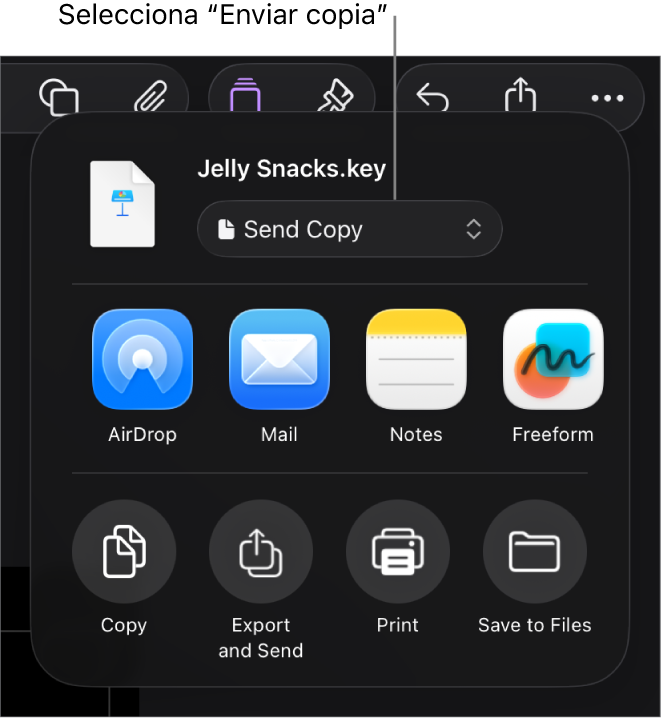The height and width of the screenshot is (718, 662).
Task: Share Jelly Snacks.key to Notes
Action: (416, 360)
